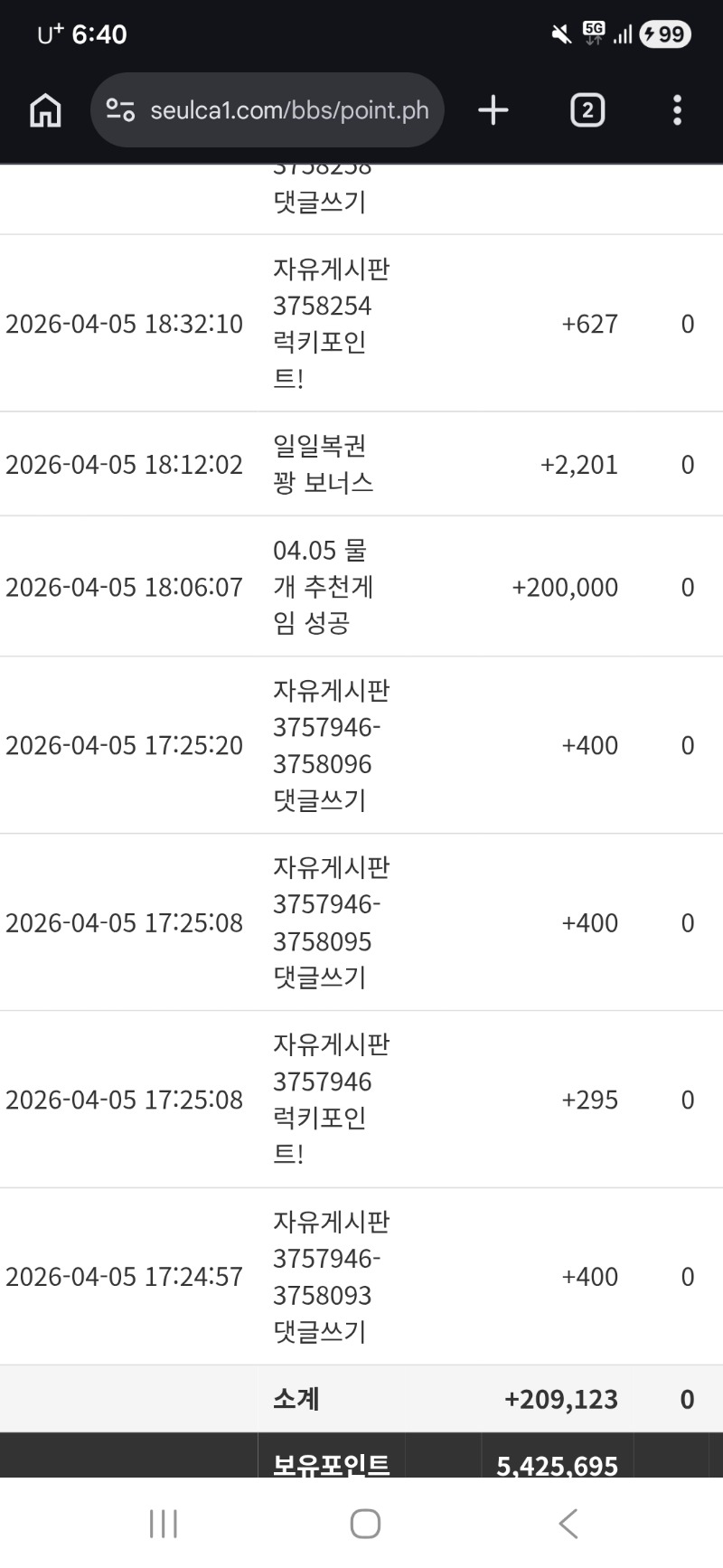Open the browser overflow menu
The image size is (723, 1568).
677,110
